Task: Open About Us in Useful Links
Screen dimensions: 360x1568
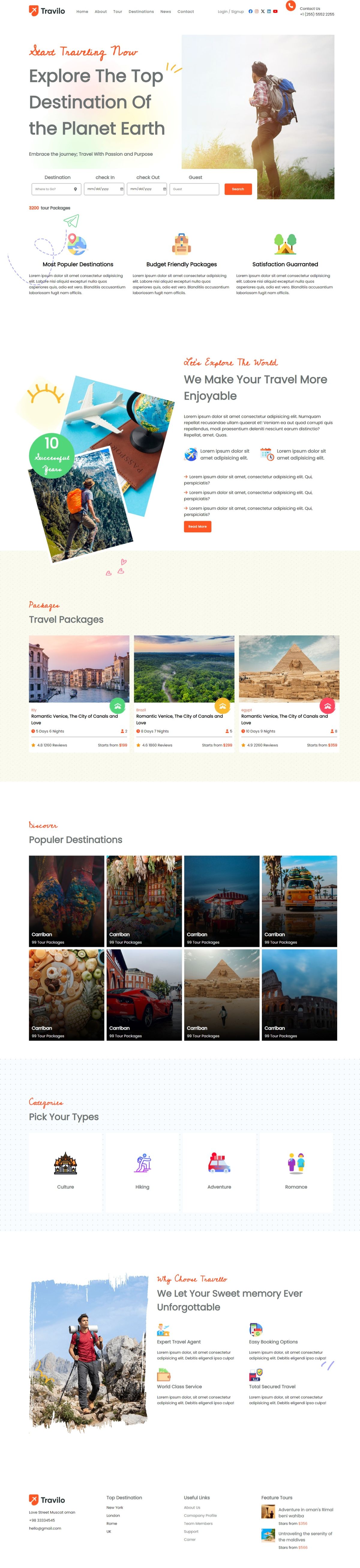Action: (x=192, y=1508)
